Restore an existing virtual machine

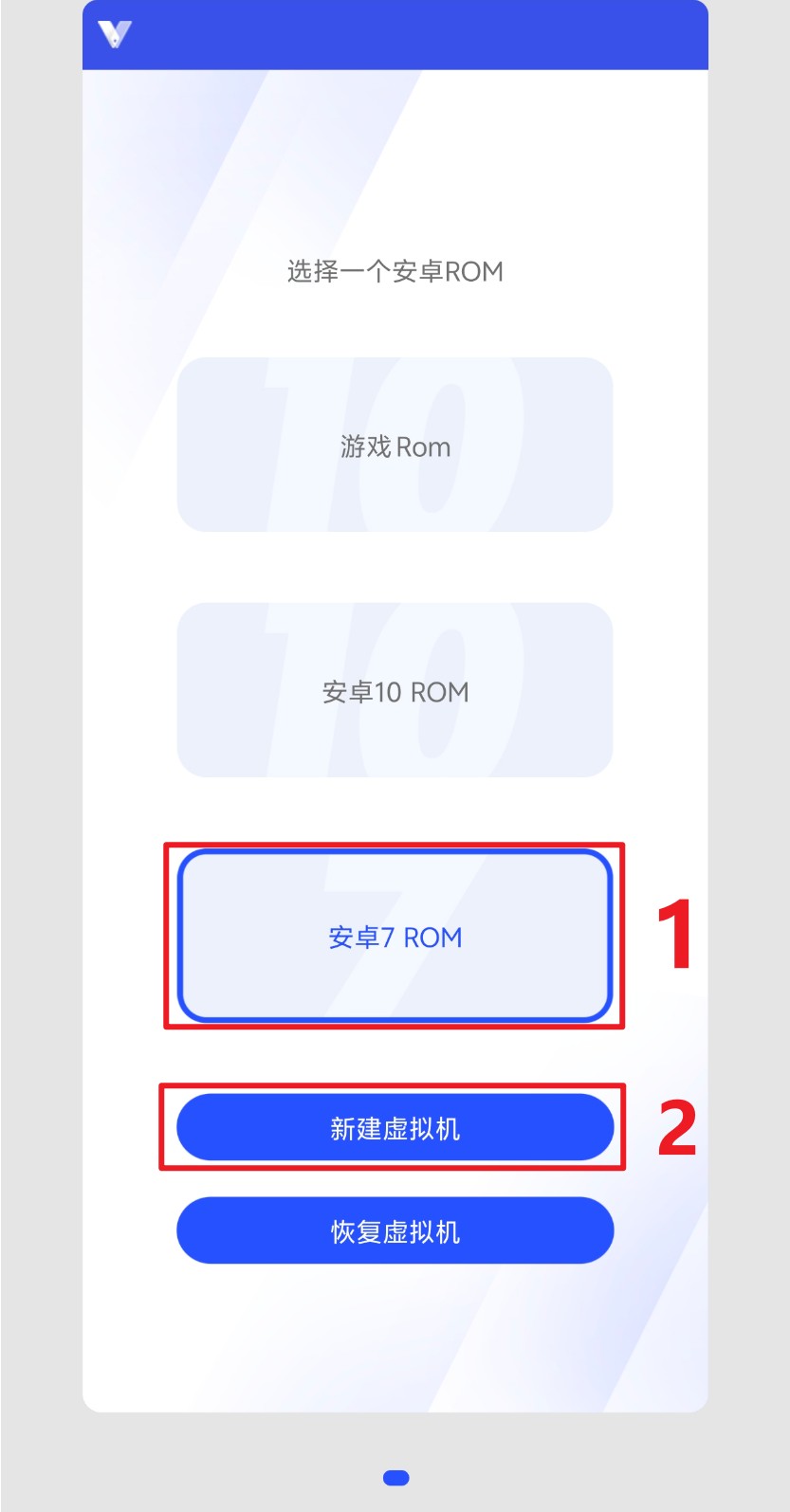(395, 1230)
